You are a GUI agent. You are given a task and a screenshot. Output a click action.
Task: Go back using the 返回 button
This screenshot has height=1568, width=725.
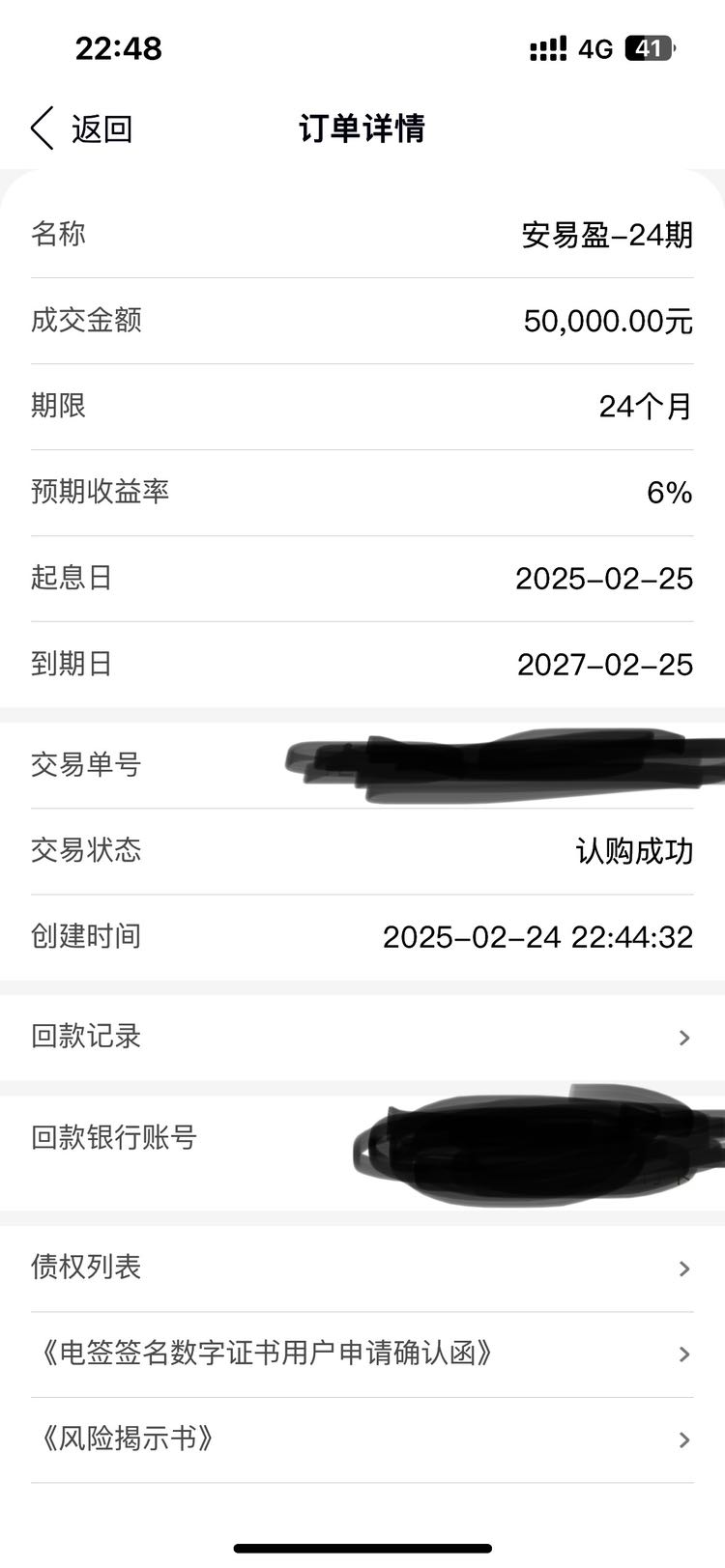point(82,128)
